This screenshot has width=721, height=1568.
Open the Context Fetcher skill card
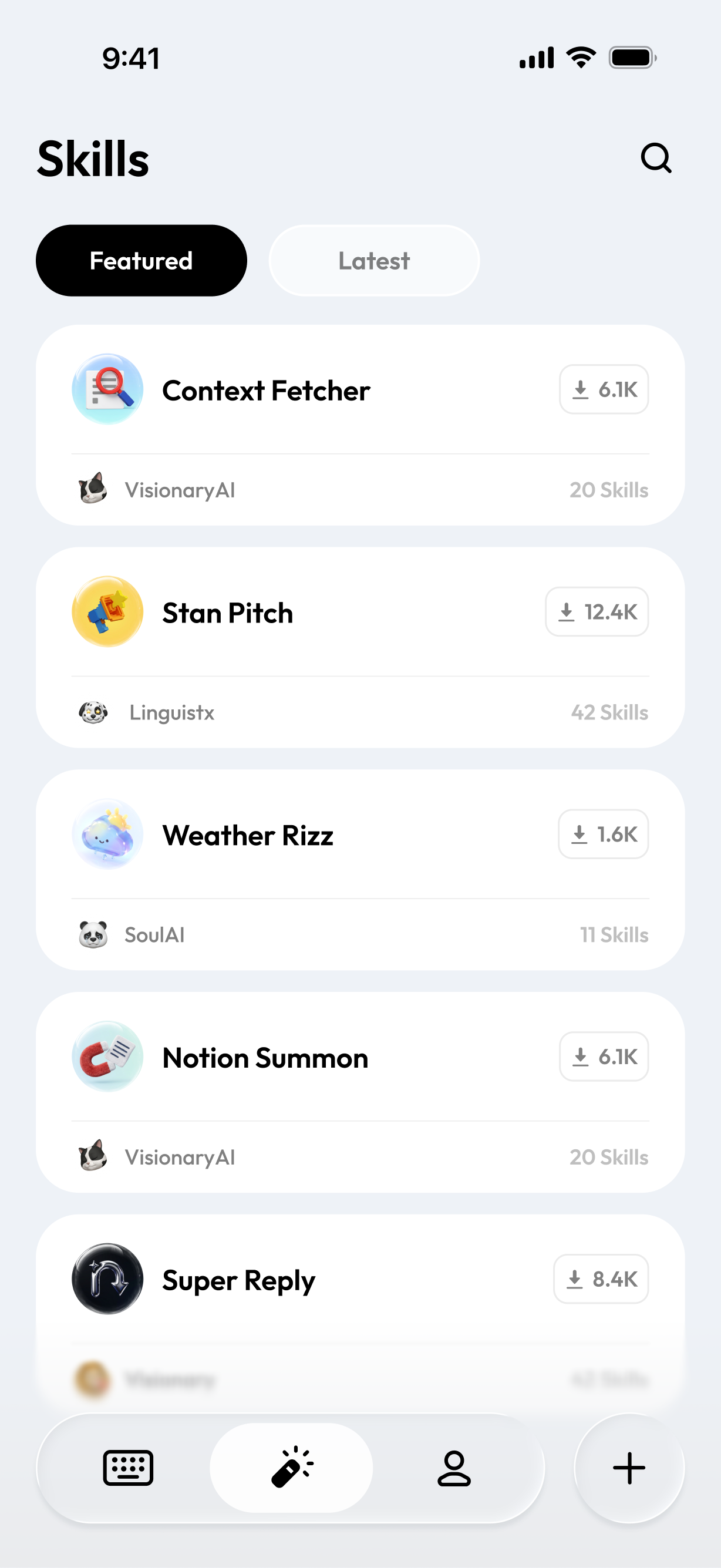(x=360, y=425)
